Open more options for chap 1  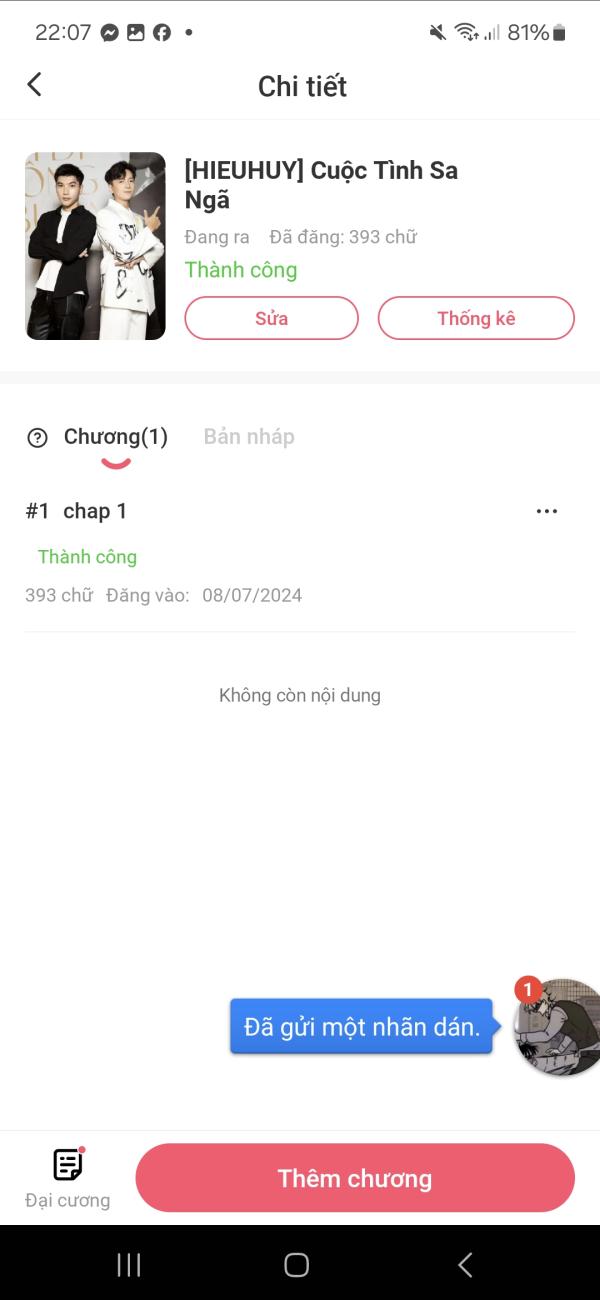546,512
